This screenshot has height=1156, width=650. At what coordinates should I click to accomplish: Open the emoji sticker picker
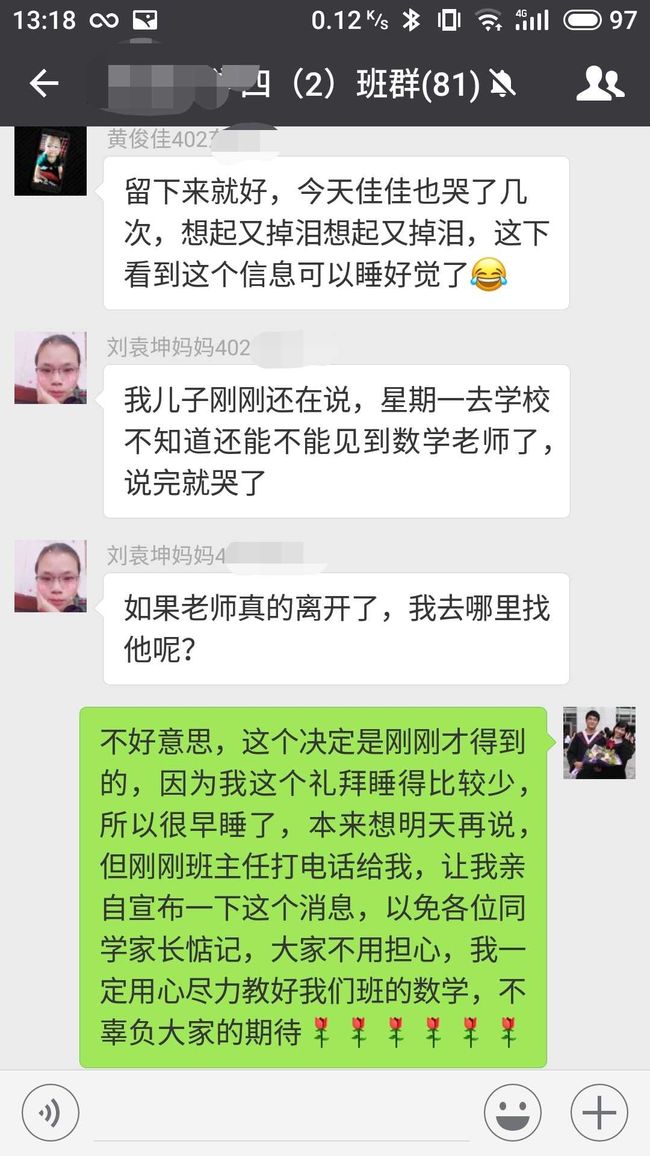click(x=512, y=1113)
